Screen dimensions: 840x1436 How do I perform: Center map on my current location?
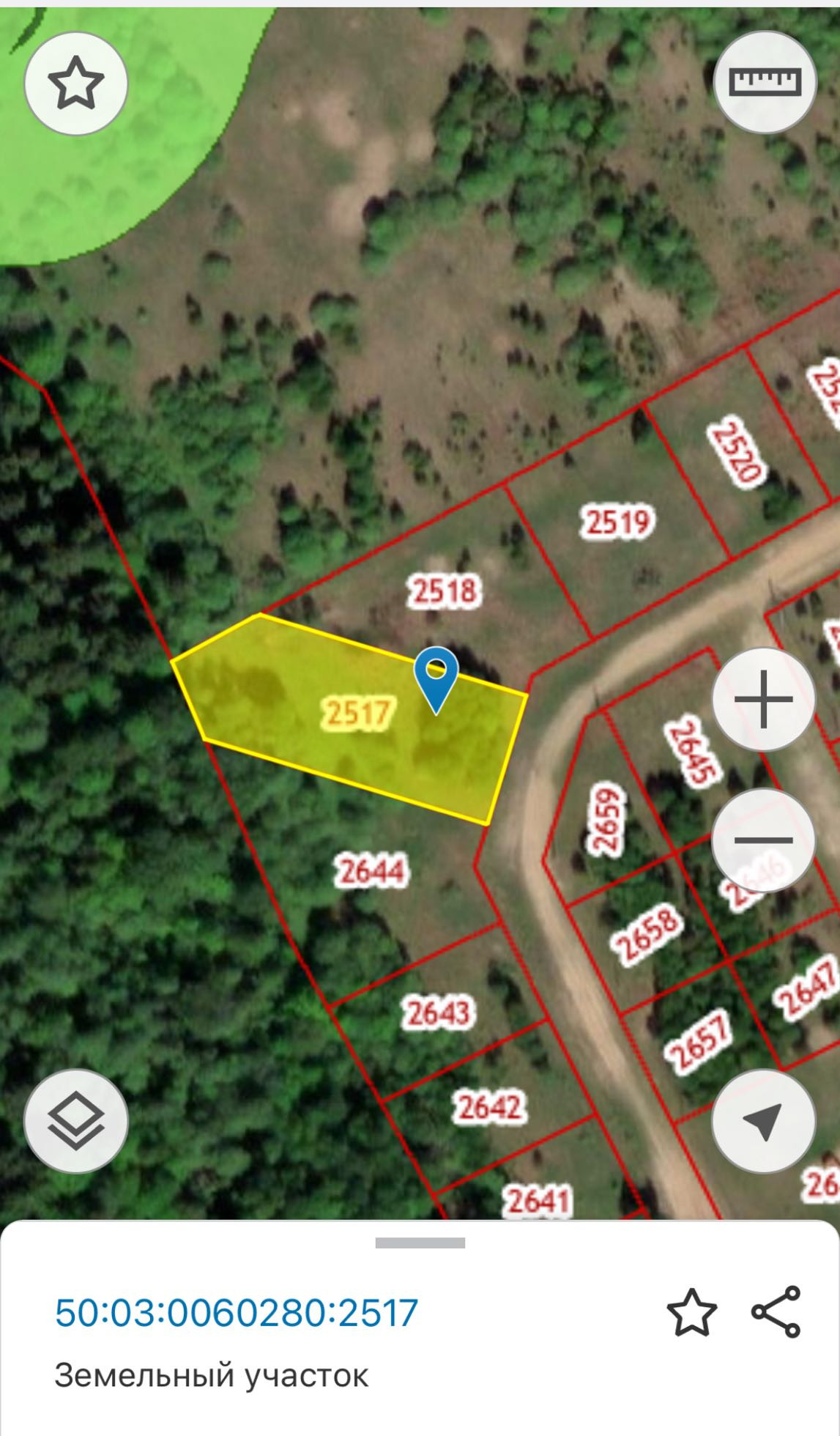pos(763,1122)
